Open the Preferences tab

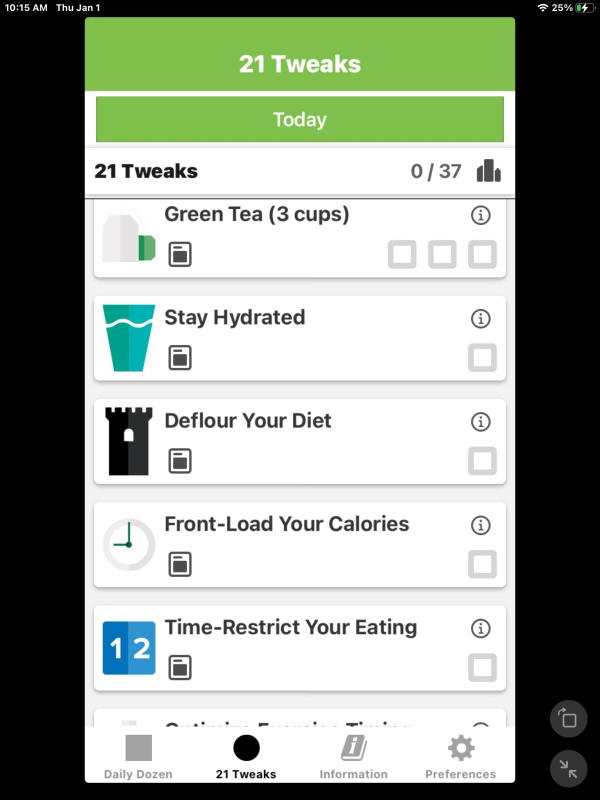pos(460,757)
